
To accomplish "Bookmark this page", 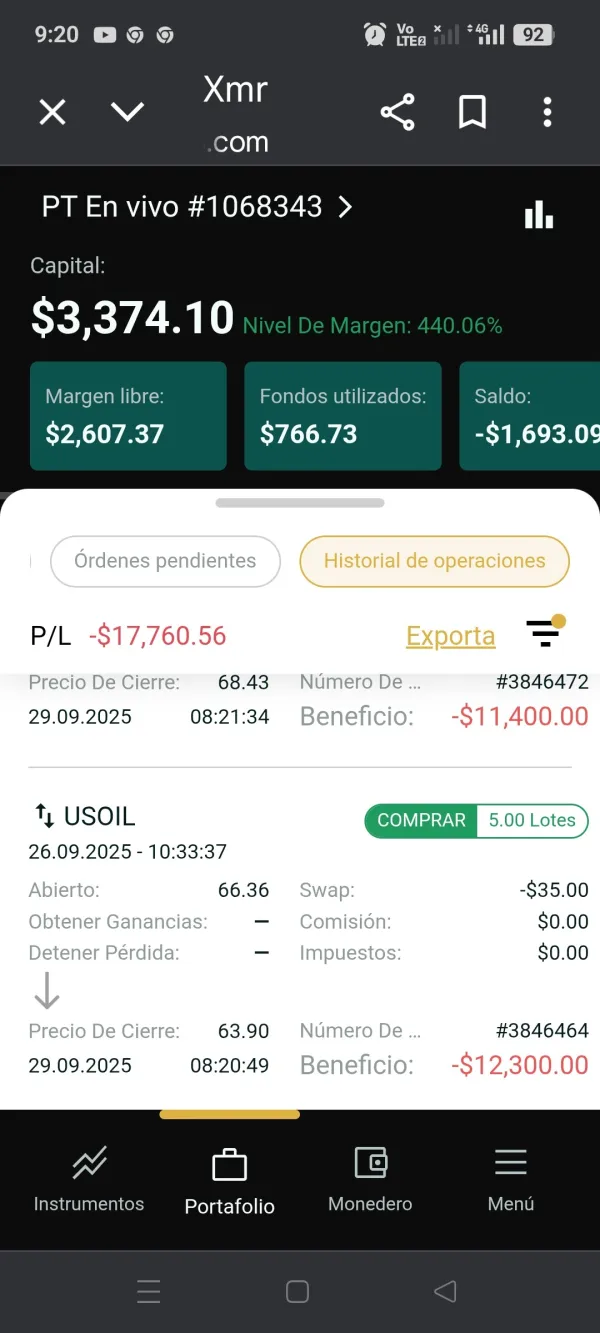I will [x=472, y=112].
